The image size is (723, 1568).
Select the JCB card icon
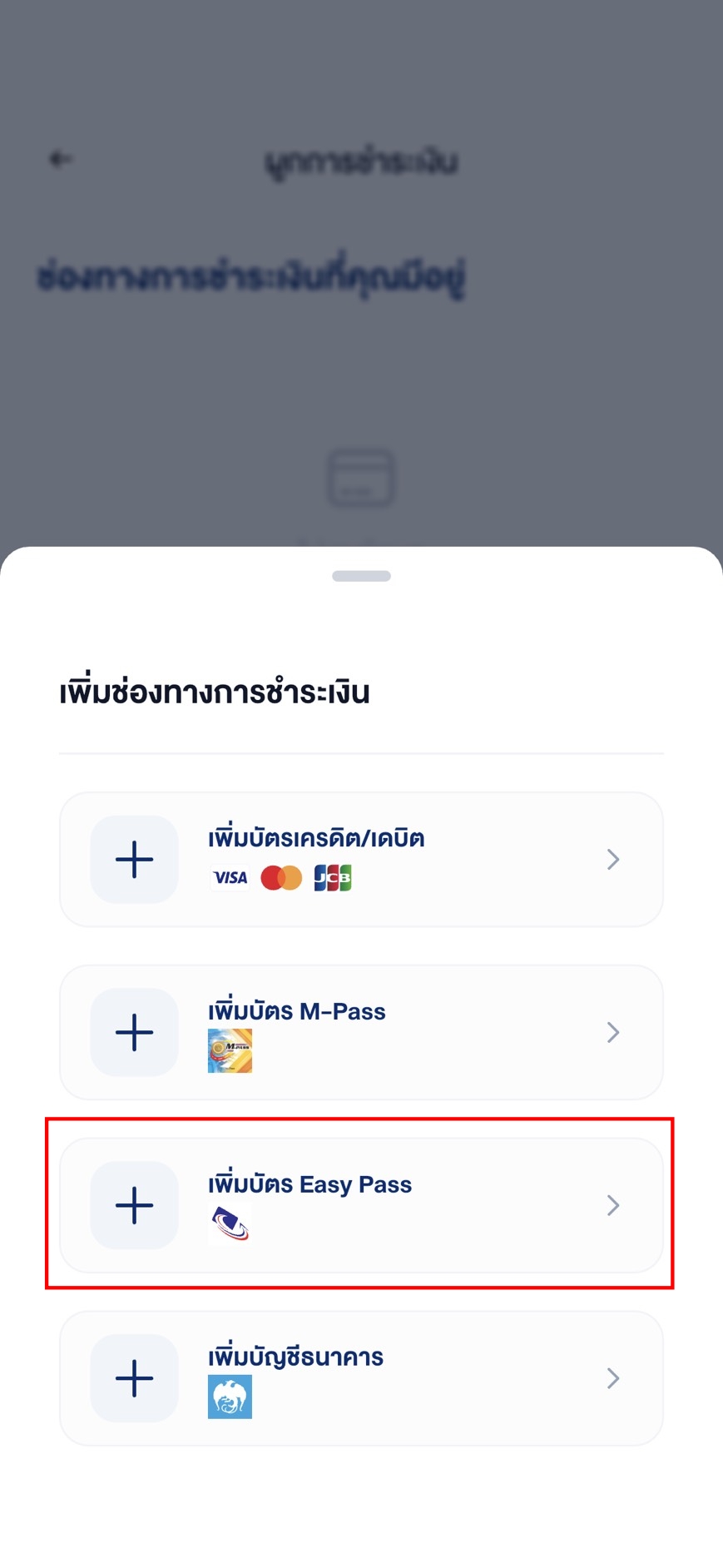tap(332, 878)
